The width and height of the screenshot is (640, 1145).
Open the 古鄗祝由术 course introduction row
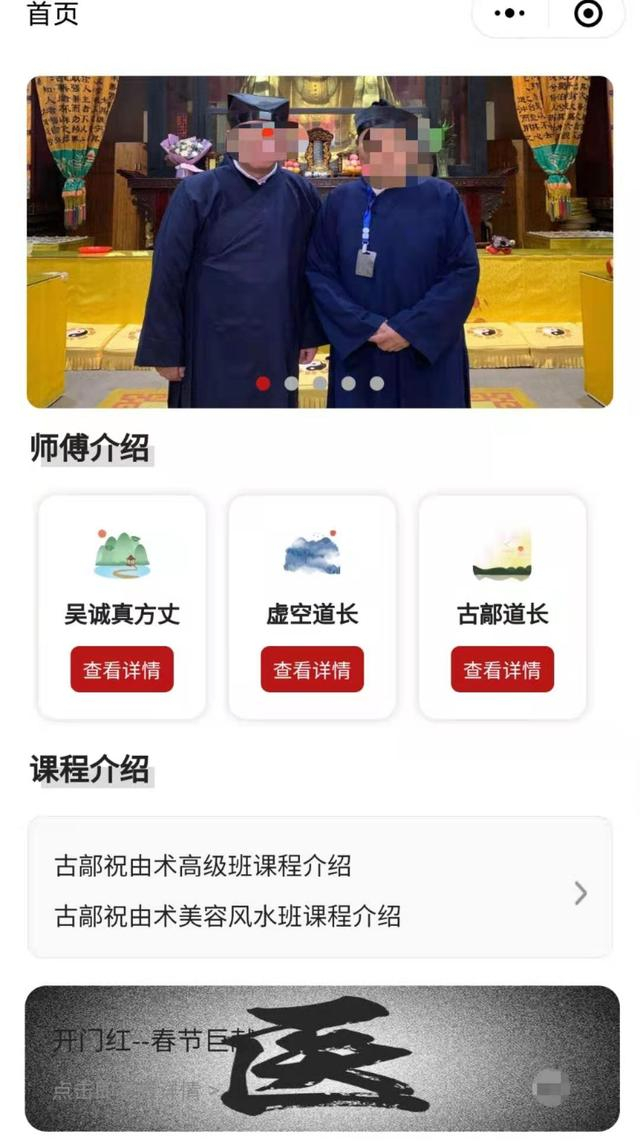click(319, 889)
